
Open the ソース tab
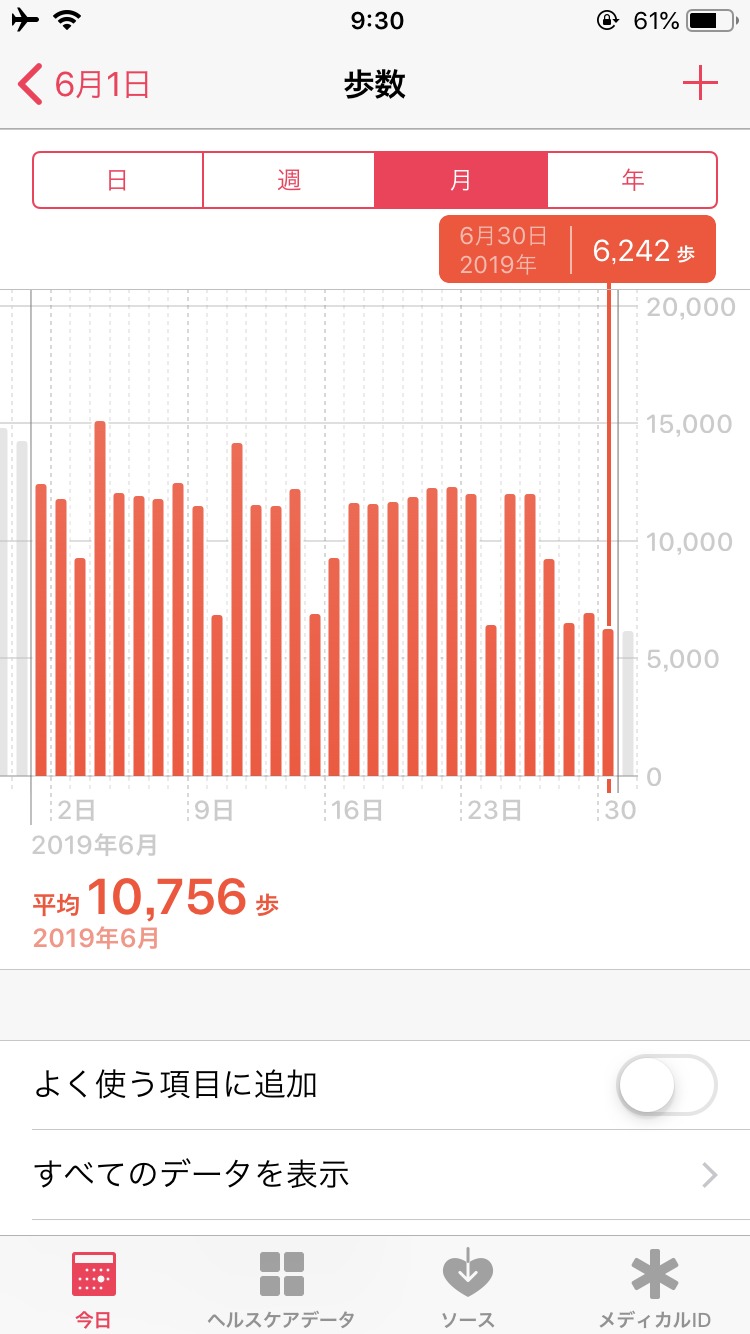(x=468, y=1287)
